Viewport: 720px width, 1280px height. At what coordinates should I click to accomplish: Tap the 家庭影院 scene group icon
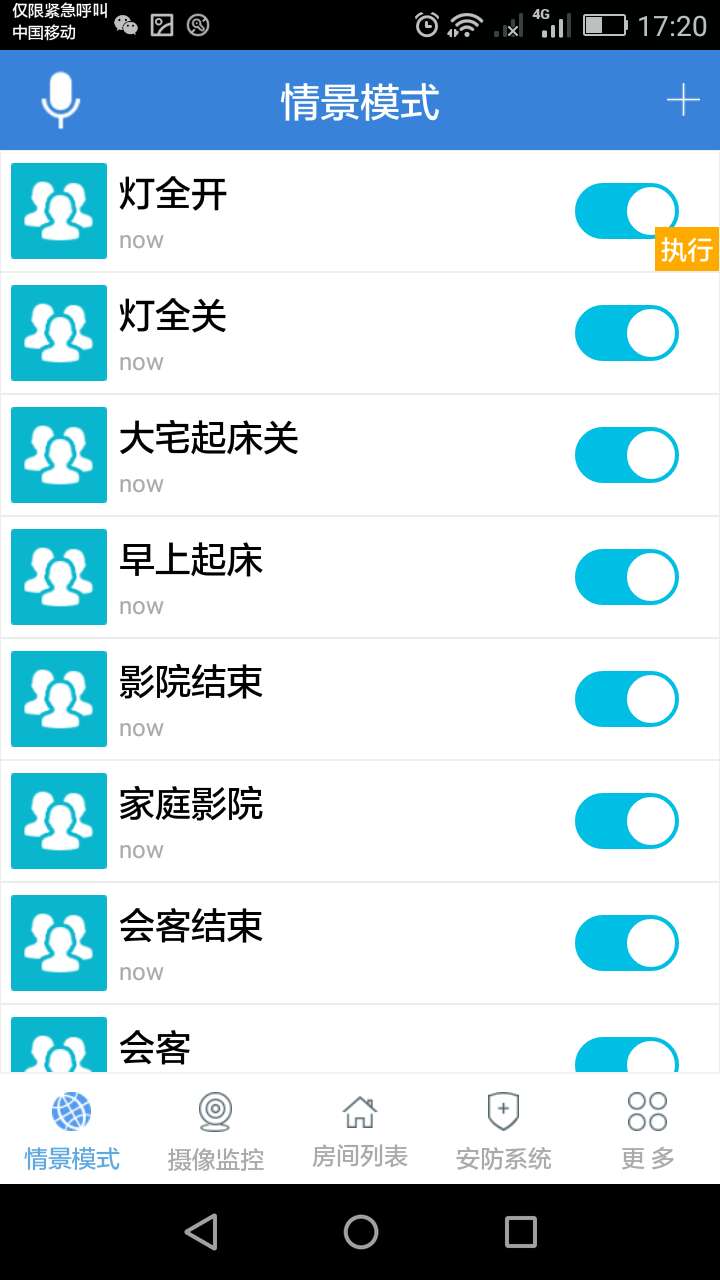(58, 820)
